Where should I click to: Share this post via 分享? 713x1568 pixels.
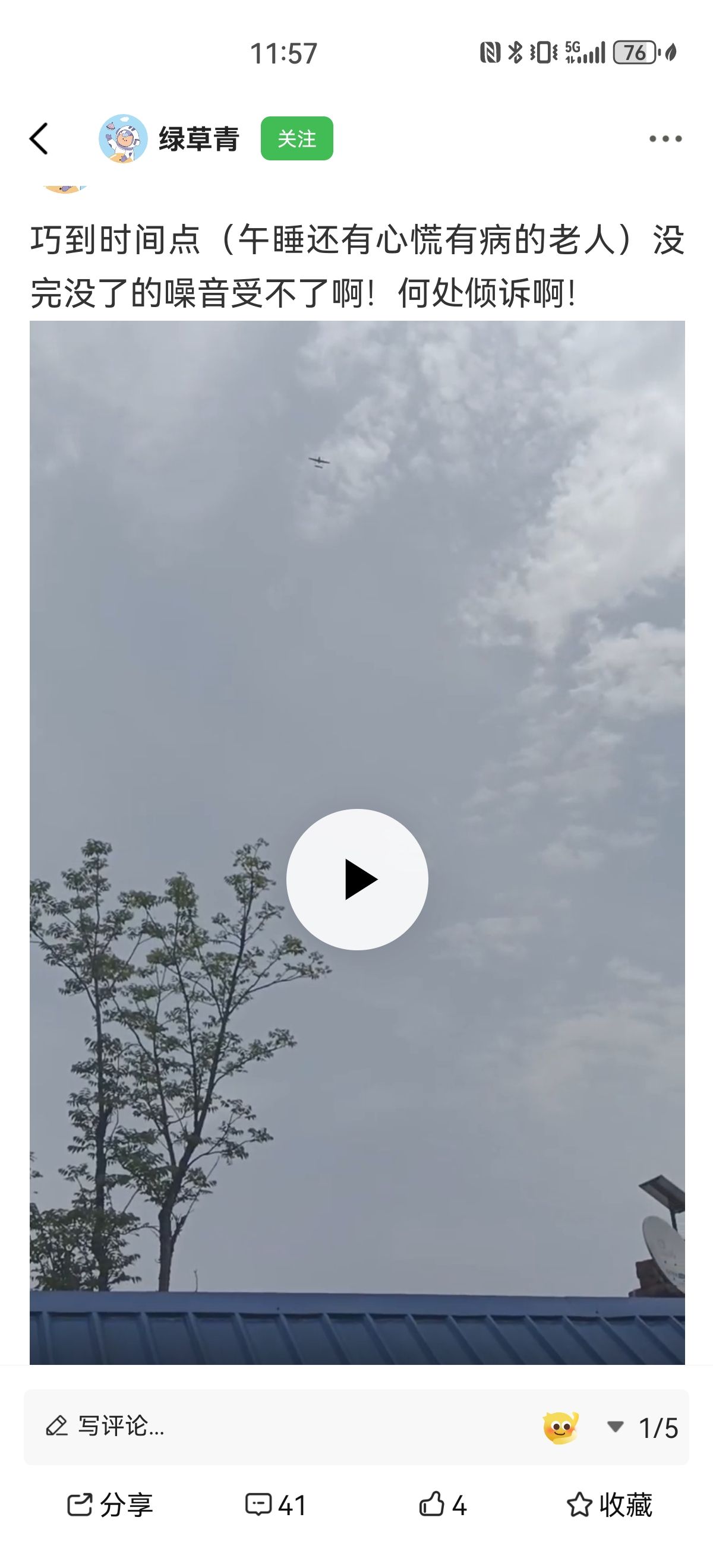109,1504
